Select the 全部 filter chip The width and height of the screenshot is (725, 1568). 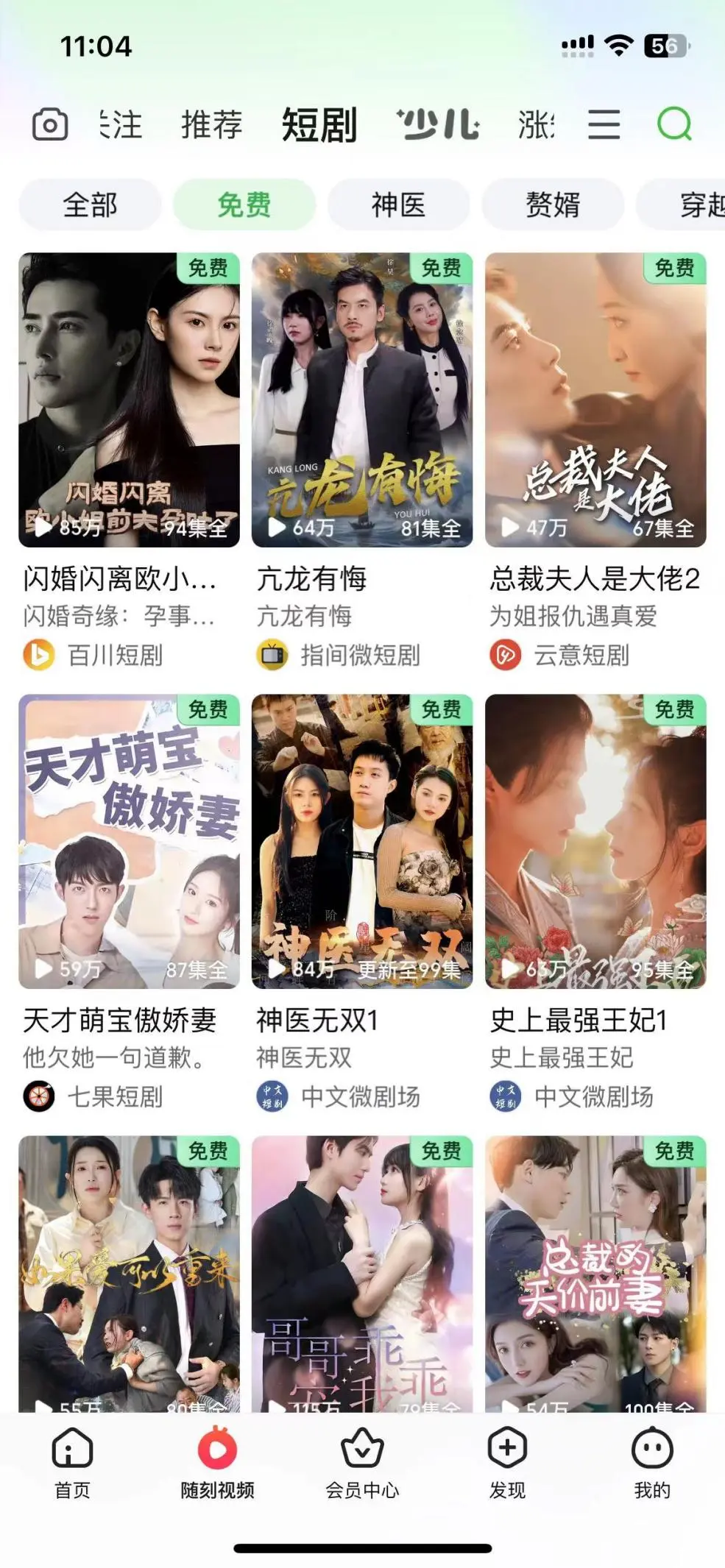(x=90, y=205)
